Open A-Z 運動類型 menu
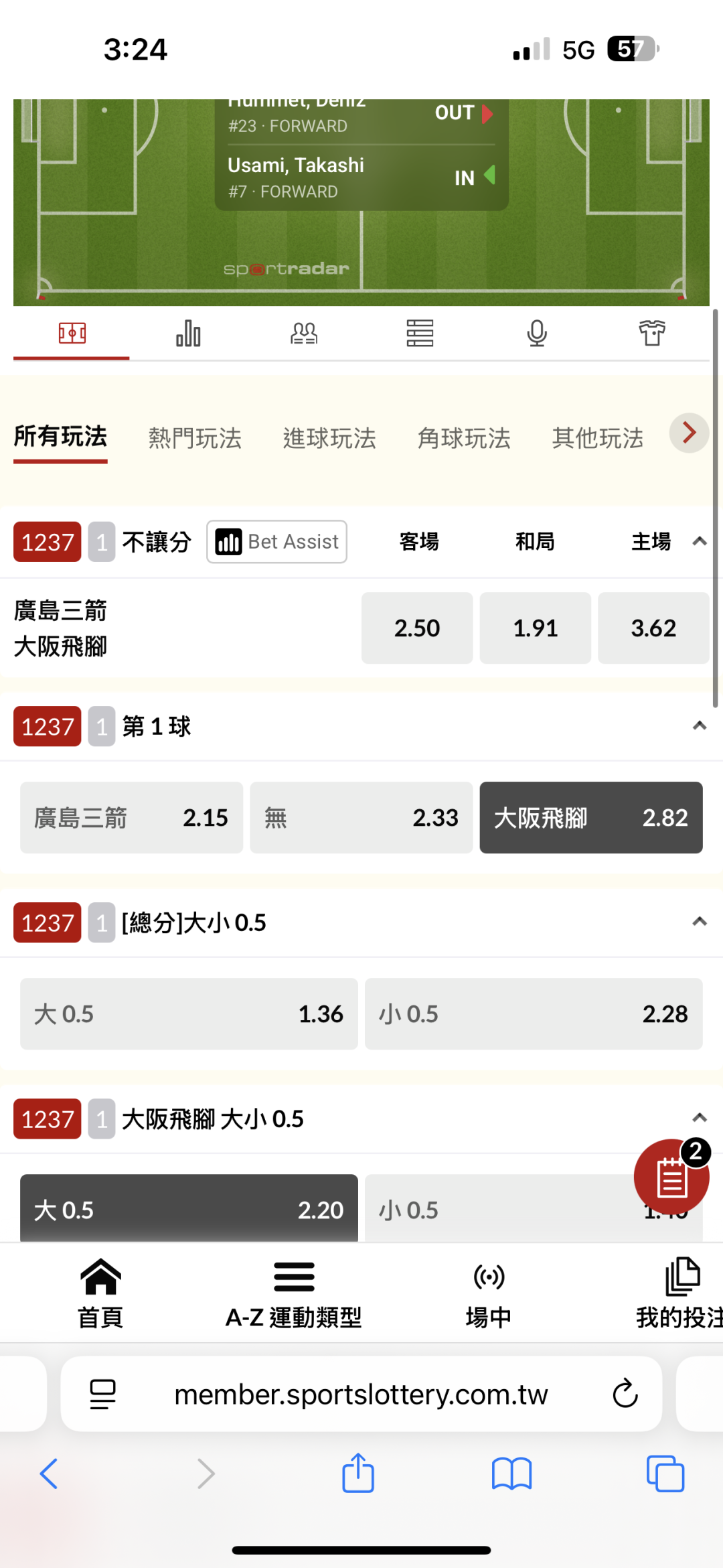The height and width of the screenshot is (1568, 723). click(x=294, y=1294)
